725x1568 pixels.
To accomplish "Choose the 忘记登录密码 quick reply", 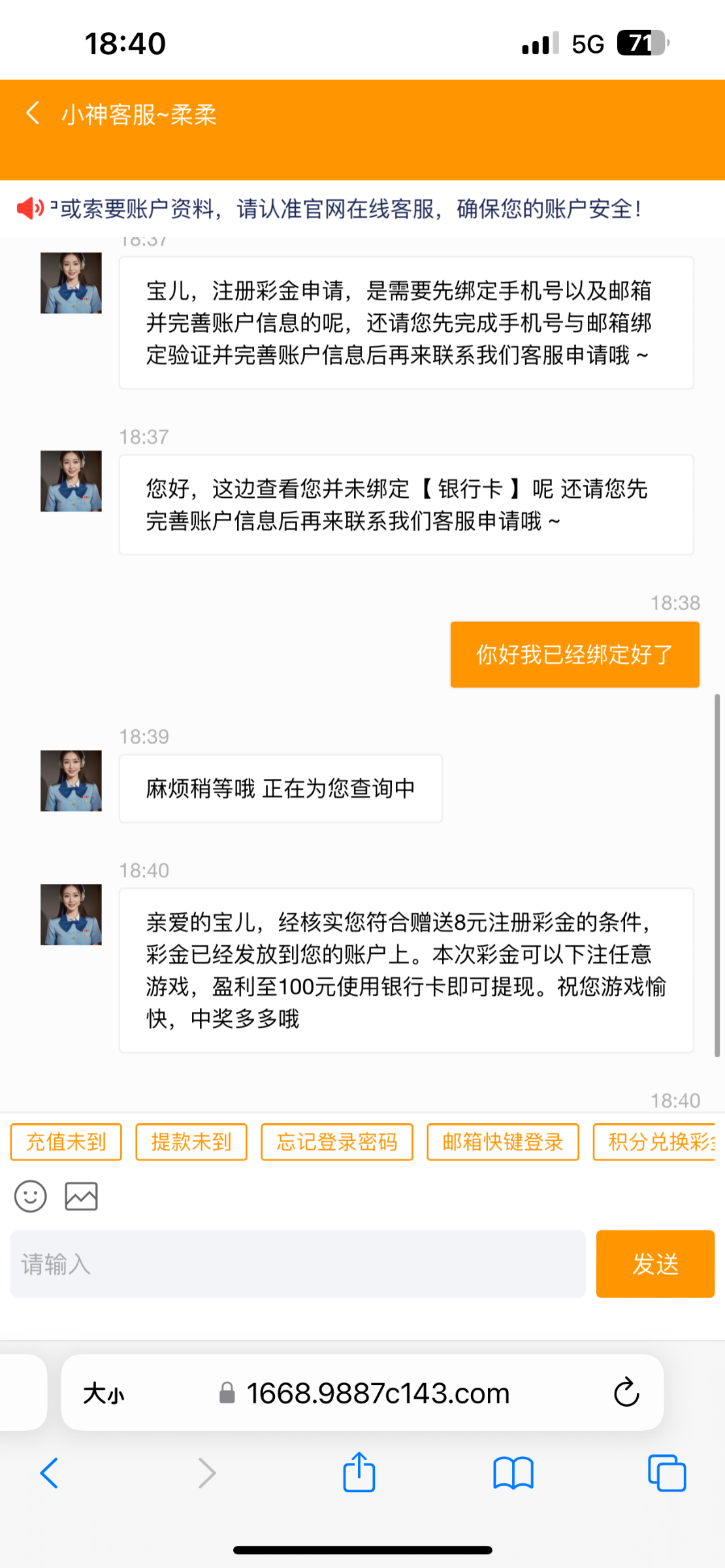I will click(336, 1141).
